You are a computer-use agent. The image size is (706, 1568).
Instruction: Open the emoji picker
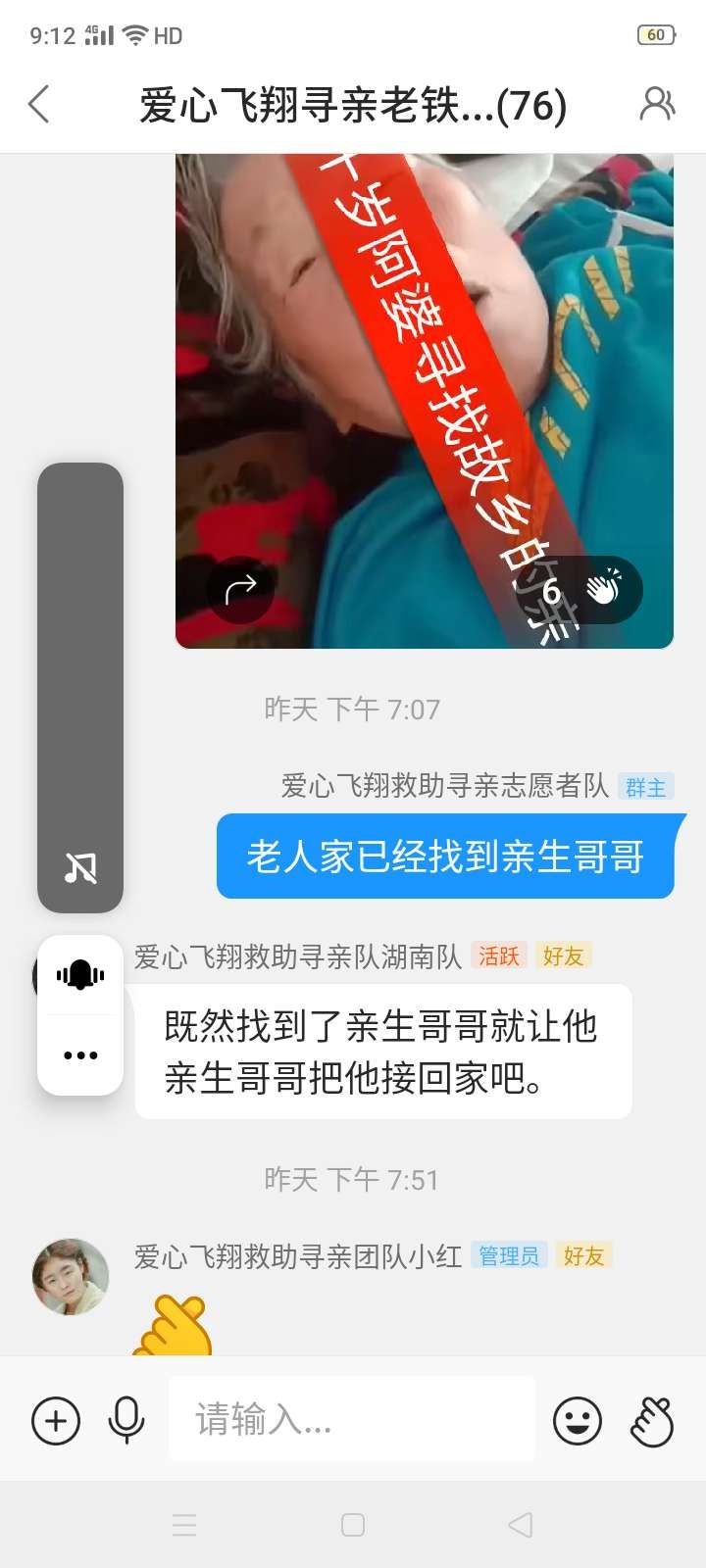click(x=578, y=1420)
